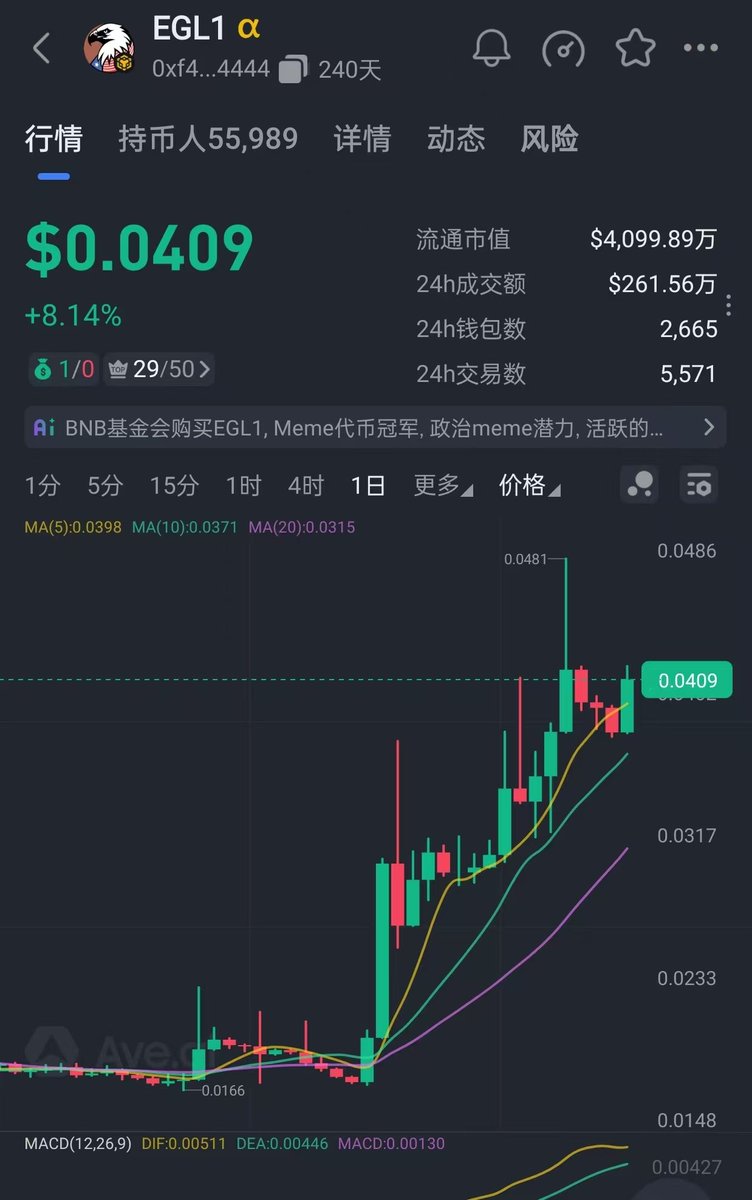The height and width of the screenshot is (1200, 752).
Task: Switch to the 持币人 holders tab
Action: click(208, 139)
